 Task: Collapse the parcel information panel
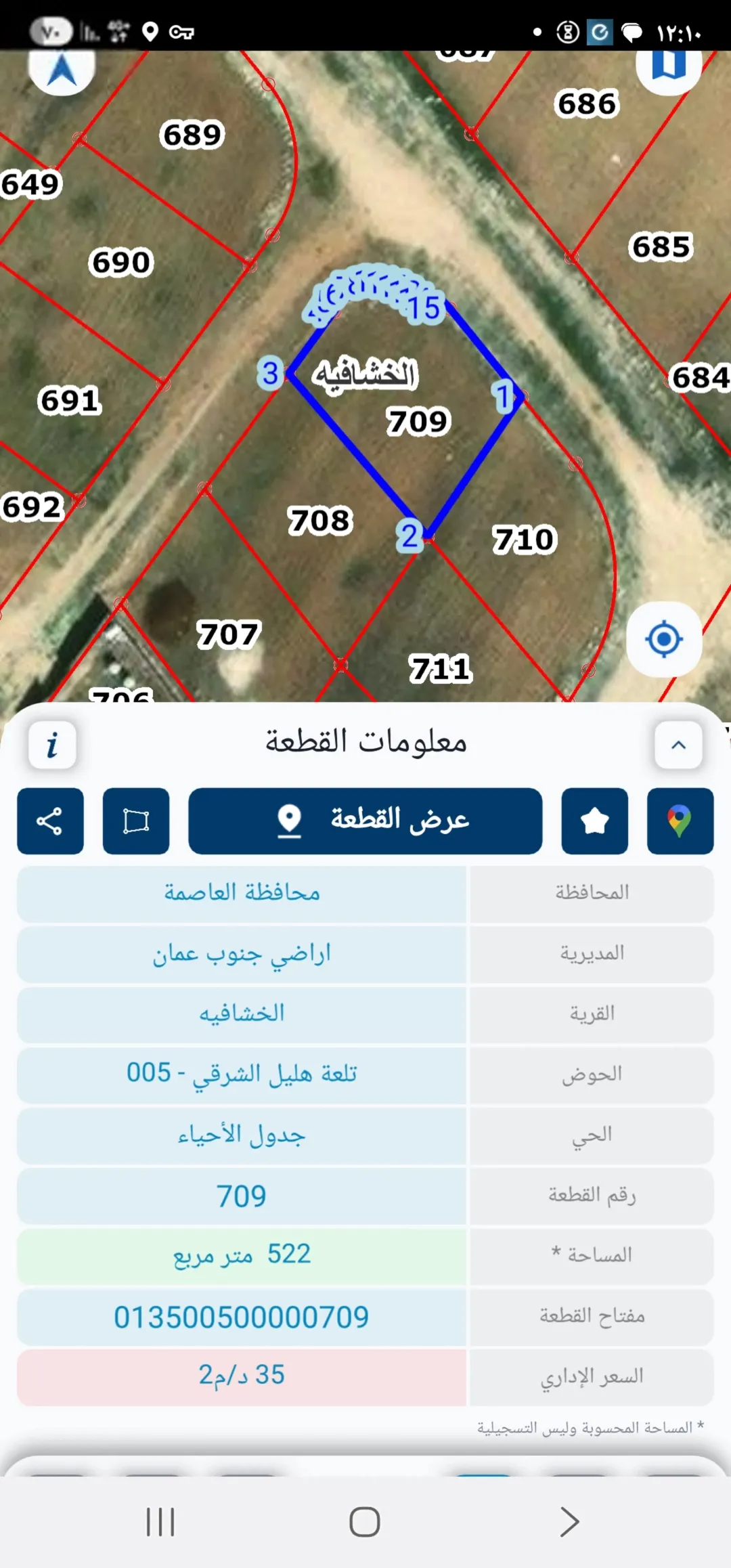(678, 745)
